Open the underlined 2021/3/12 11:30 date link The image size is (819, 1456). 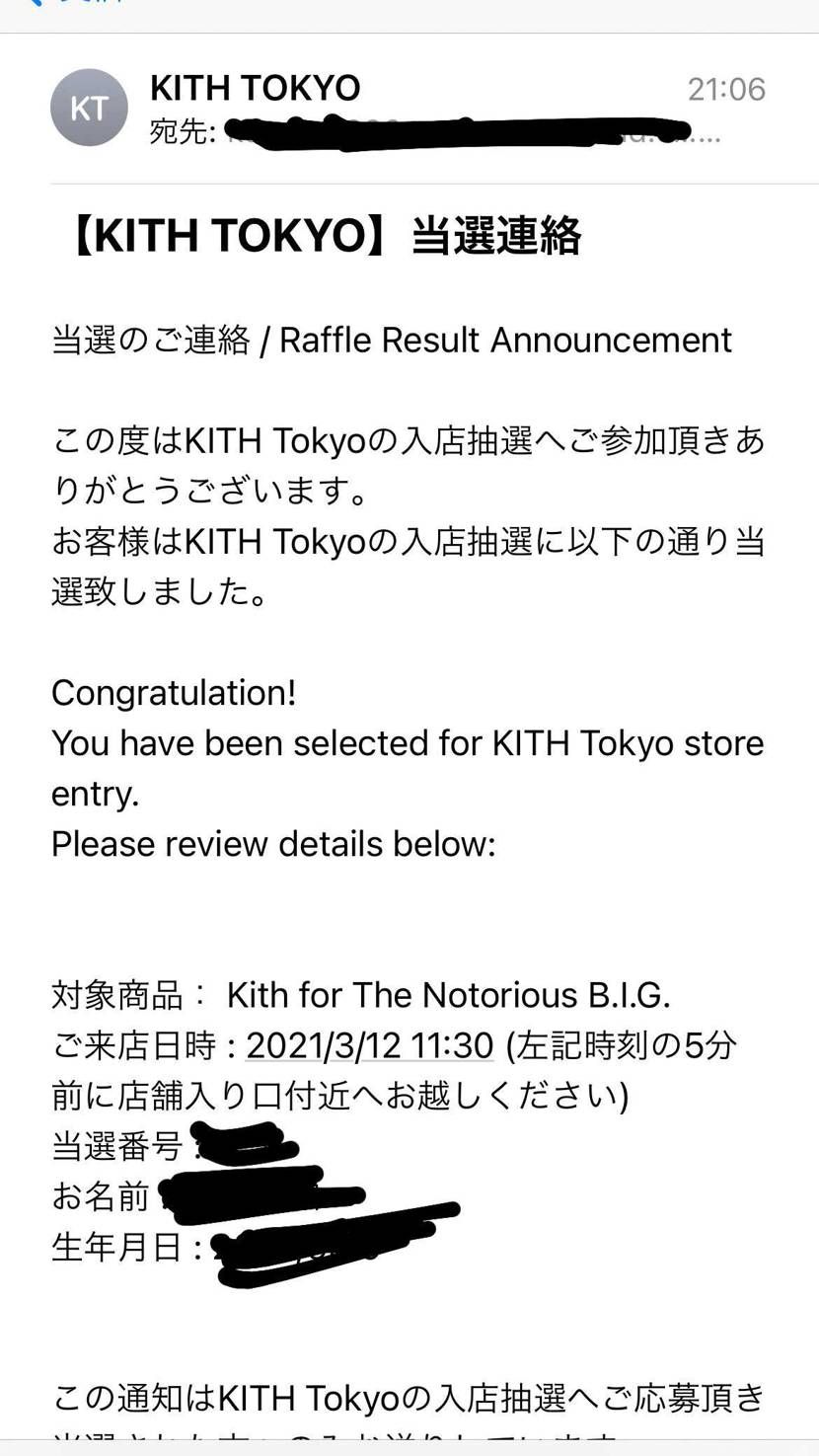(x=369, y=1044)
